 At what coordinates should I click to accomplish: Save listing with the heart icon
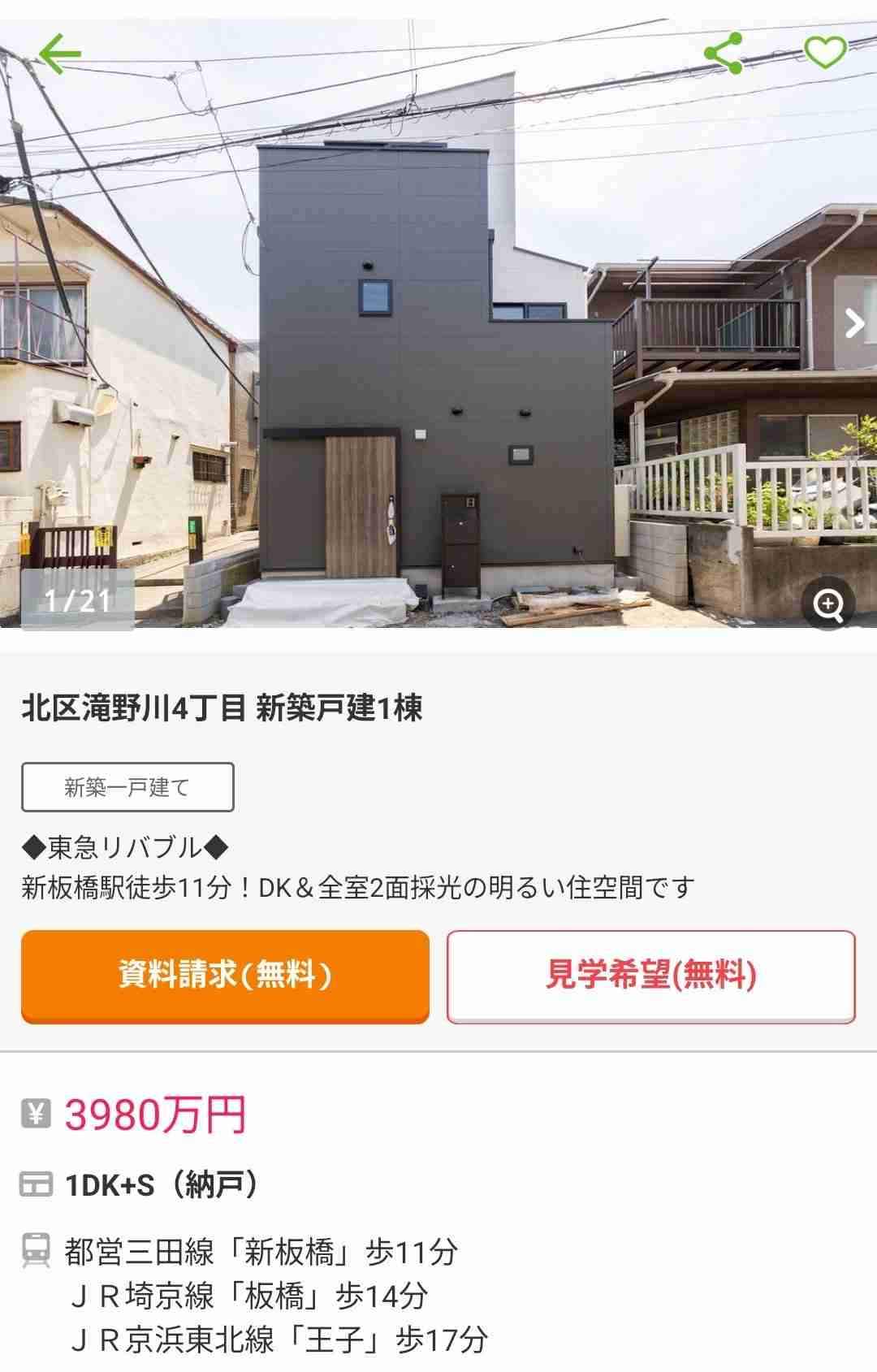coord(825,54)
